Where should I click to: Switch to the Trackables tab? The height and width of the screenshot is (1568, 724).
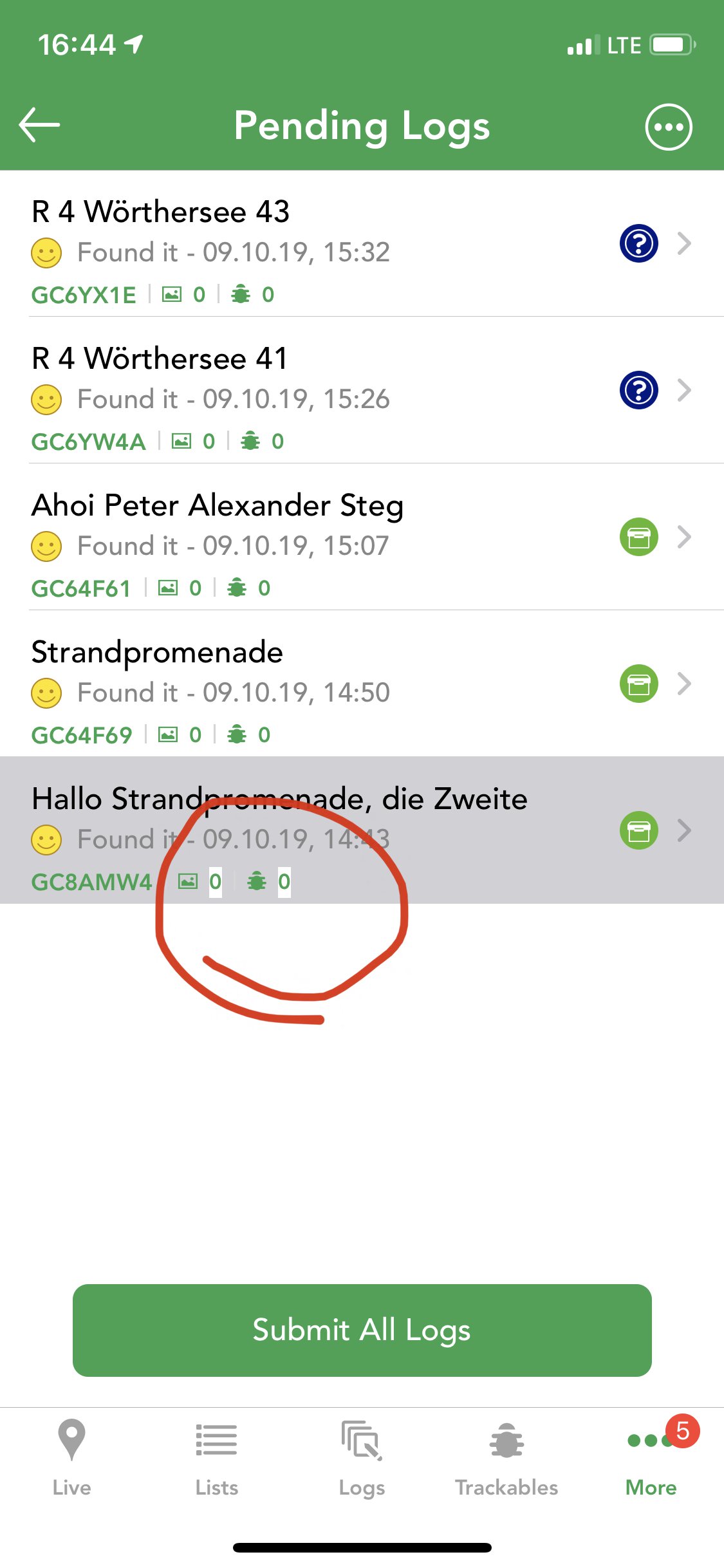tap(506, 1457)
